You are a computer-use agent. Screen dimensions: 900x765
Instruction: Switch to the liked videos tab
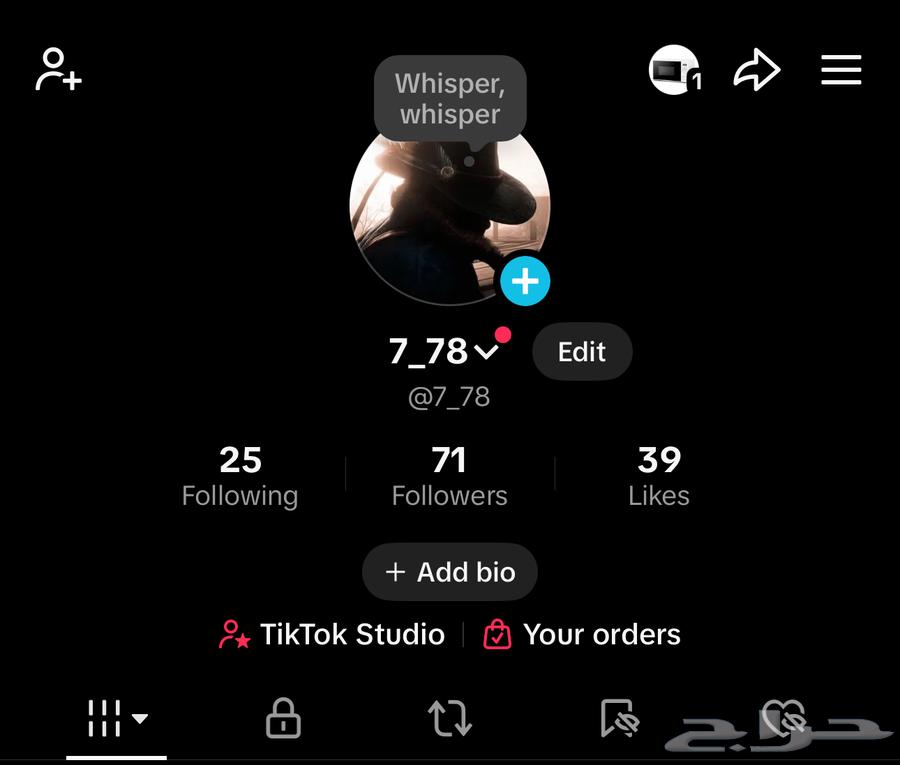pyautogui.click(x=783, y=717)
